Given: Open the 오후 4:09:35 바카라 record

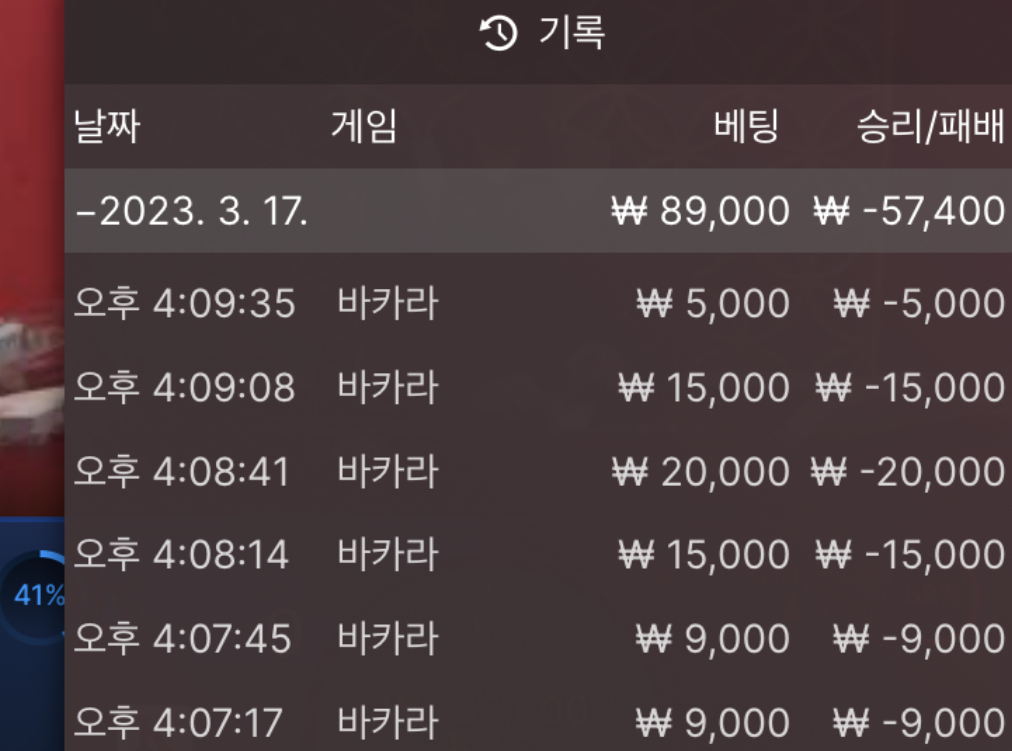Looking at the screenshot, I should pyautogui.click(x=538, y=303).
